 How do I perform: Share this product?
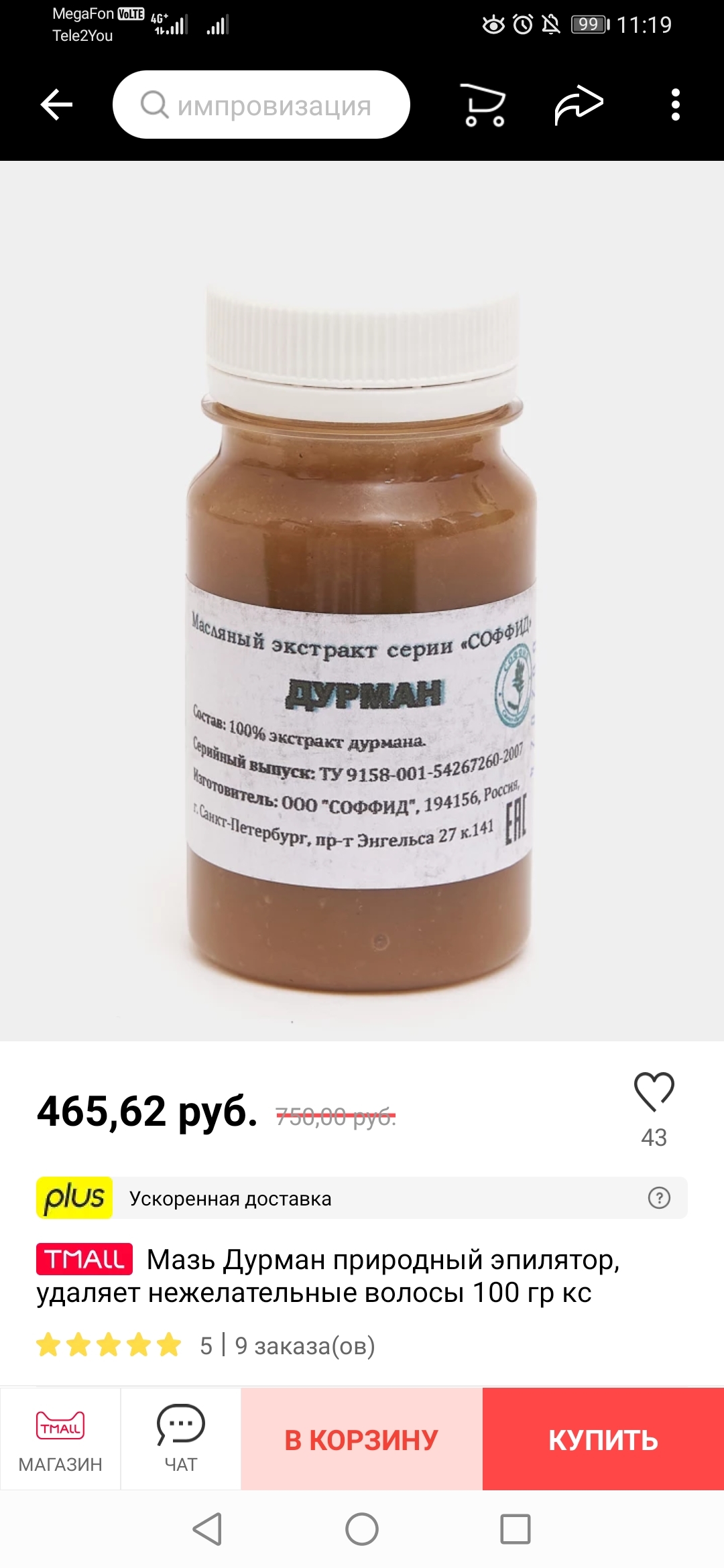tap(579, 105)
